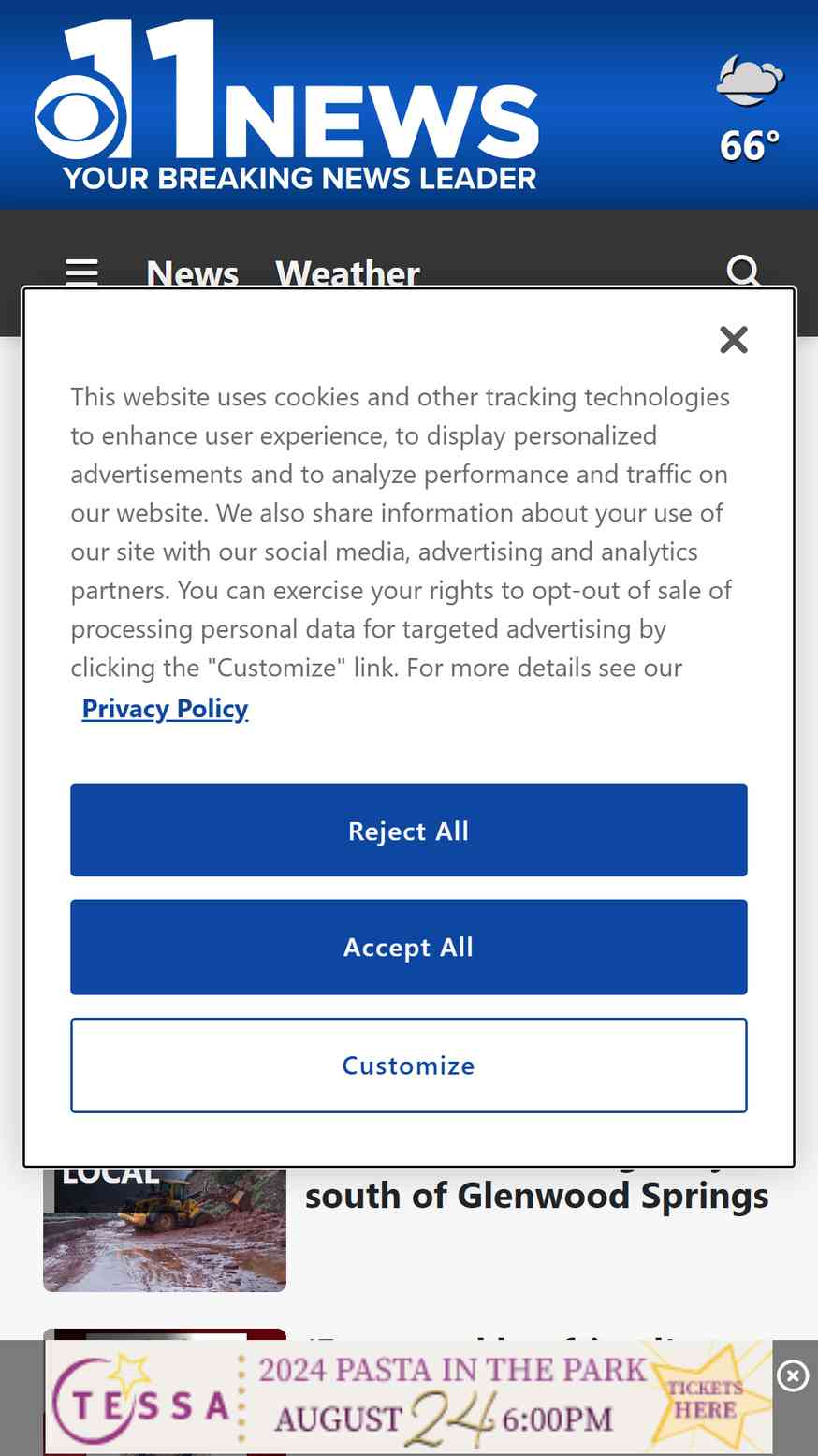The image size is (818, 1456).
Task: Open Customize cookie settings
Action: [409, 1066]
